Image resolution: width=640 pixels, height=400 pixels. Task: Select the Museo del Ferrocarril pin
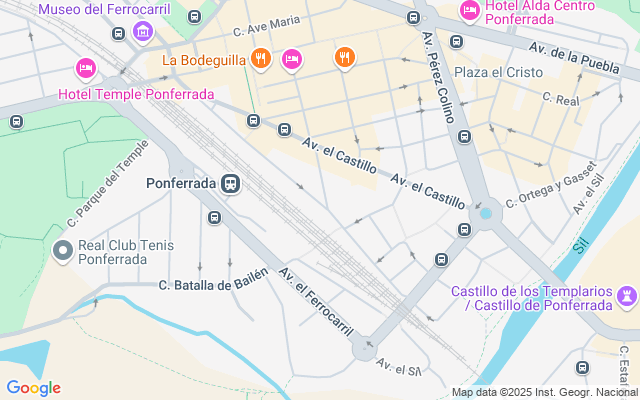coord(144,32)
